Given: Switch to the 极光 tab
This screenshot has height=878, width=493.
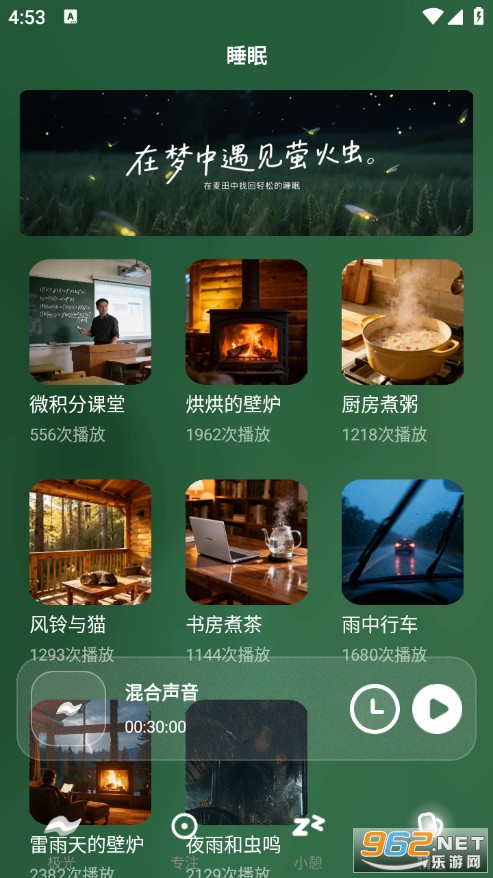Looking at the screenshot, I should (62, 842).
